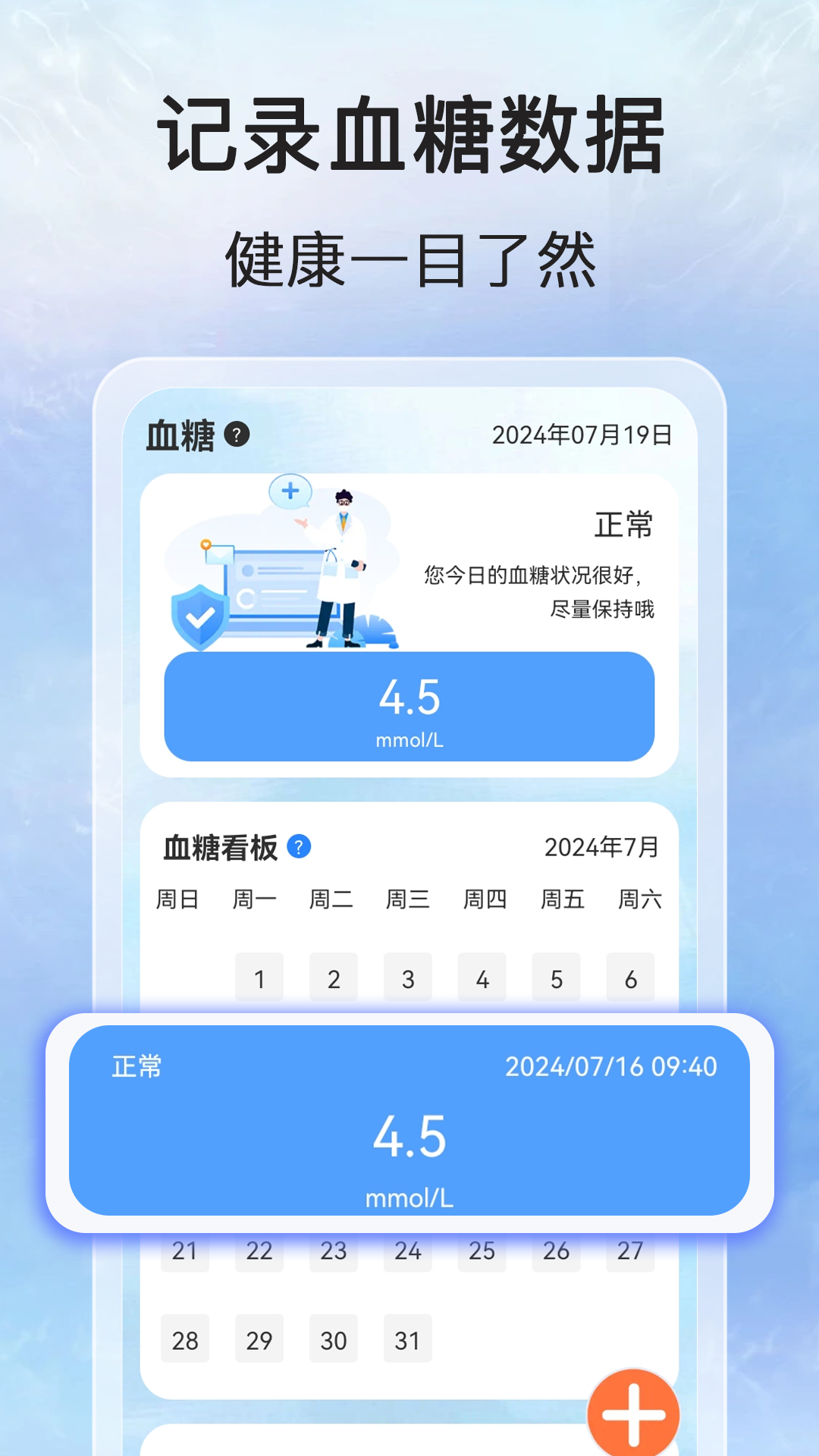The image size is (819, 1456).
Task: Select the 周日 weekday header
Action: click(x=177, y=899)
